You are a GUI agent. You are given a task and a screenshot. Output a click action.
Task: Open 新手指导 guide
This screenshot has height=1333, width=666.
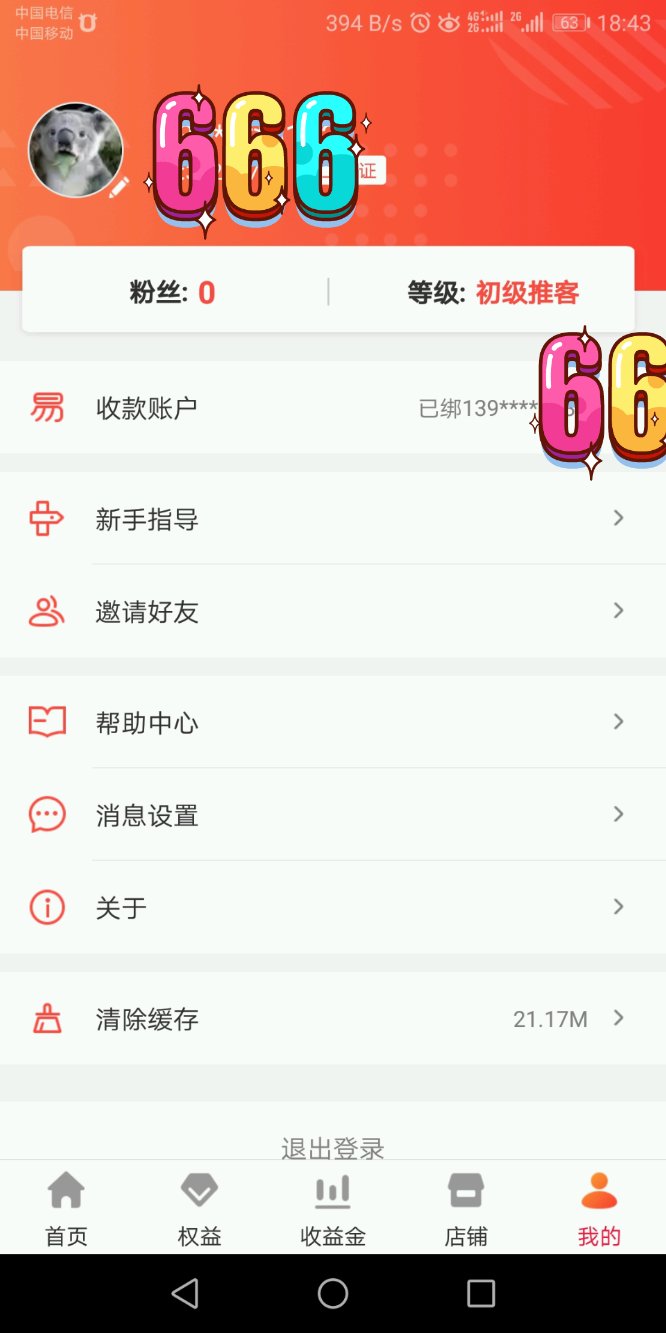coord(333,518)
